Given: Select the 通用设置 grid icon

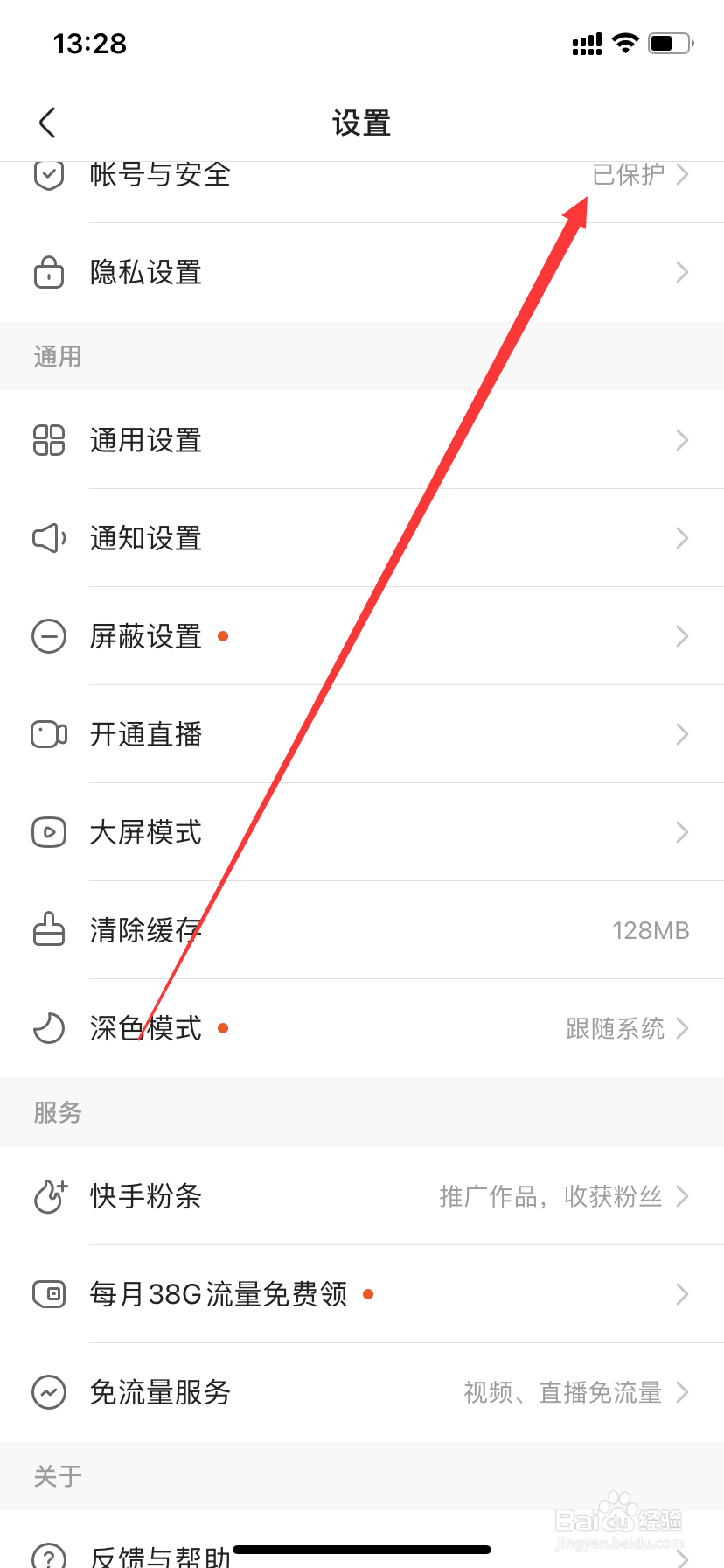Looking at the screenshot, I should [x=50, y=440].
